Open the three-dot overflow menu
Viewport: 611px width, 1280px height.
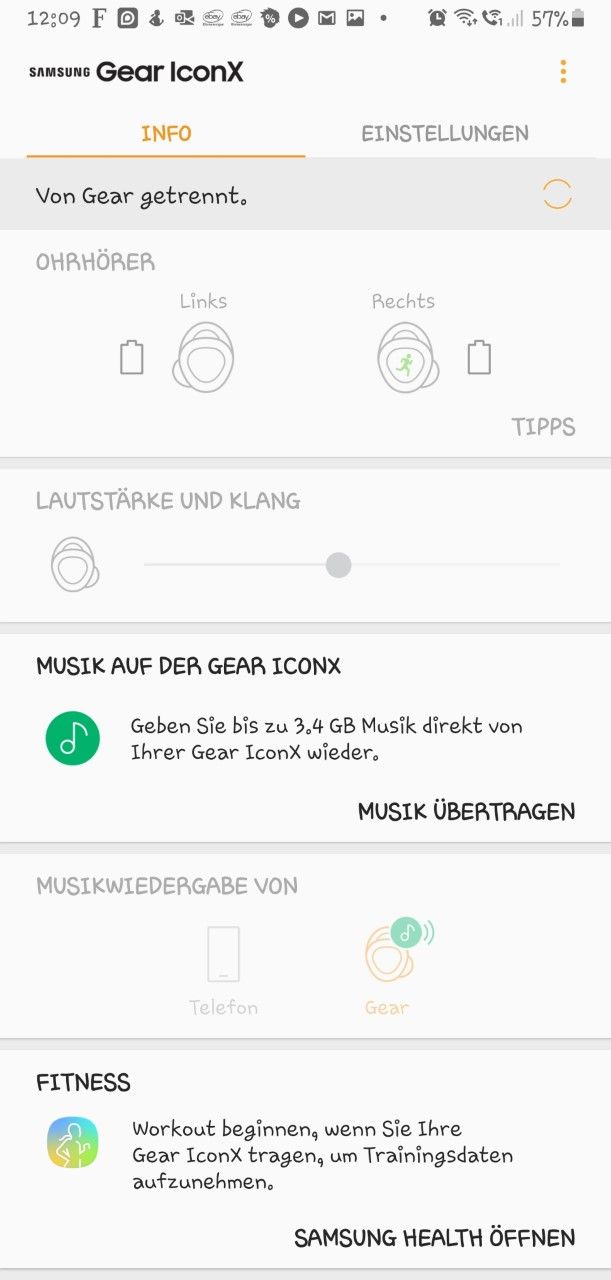pos(563,71)
